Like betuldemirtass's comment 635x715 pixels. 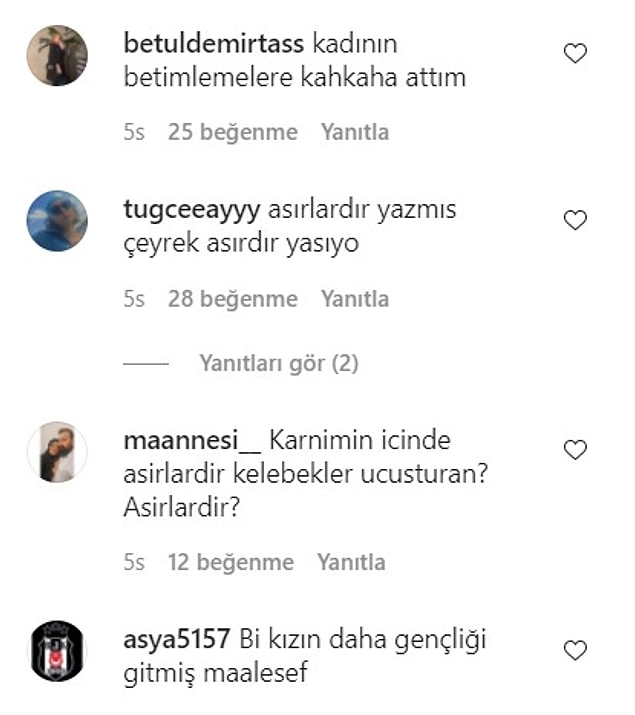[x=575, y=55]
